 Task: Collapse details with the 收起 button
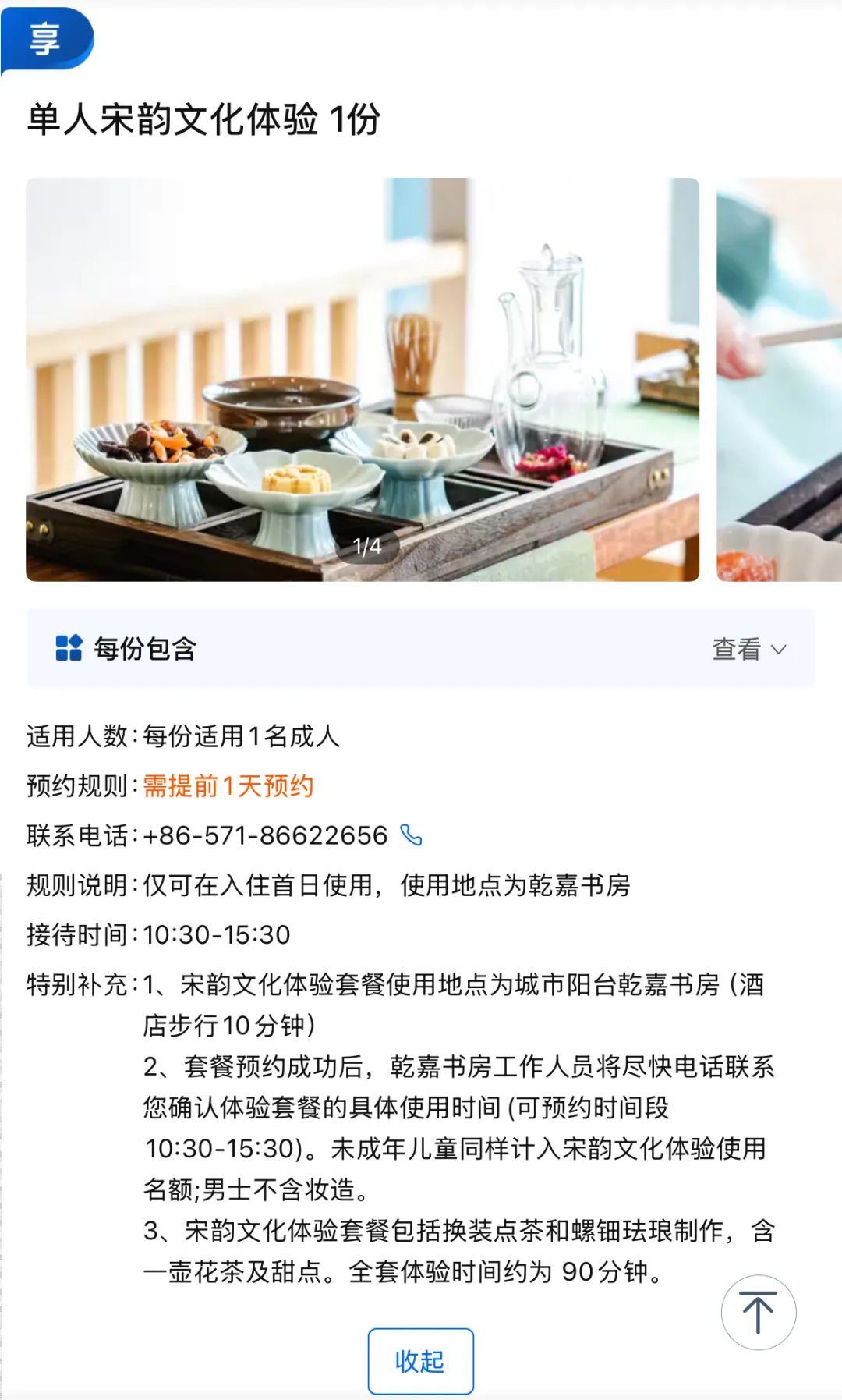420,1361
